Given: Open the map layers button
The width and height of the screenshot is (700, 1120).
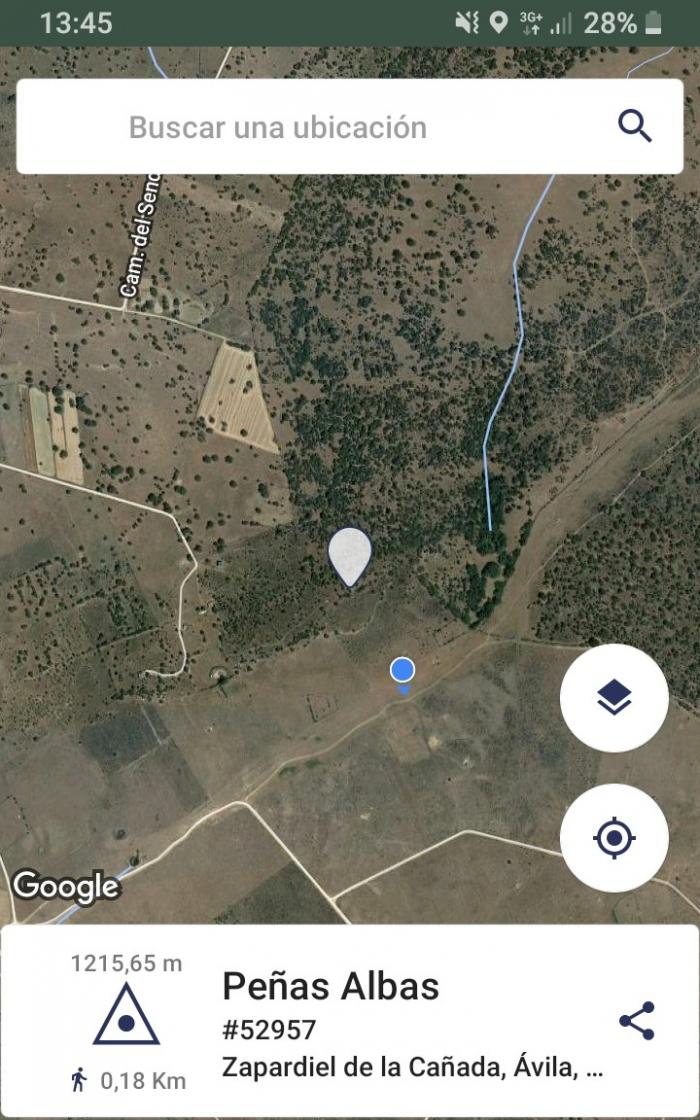Looking at the screenshot, I should pyautogui.click(x=614, y=698).
